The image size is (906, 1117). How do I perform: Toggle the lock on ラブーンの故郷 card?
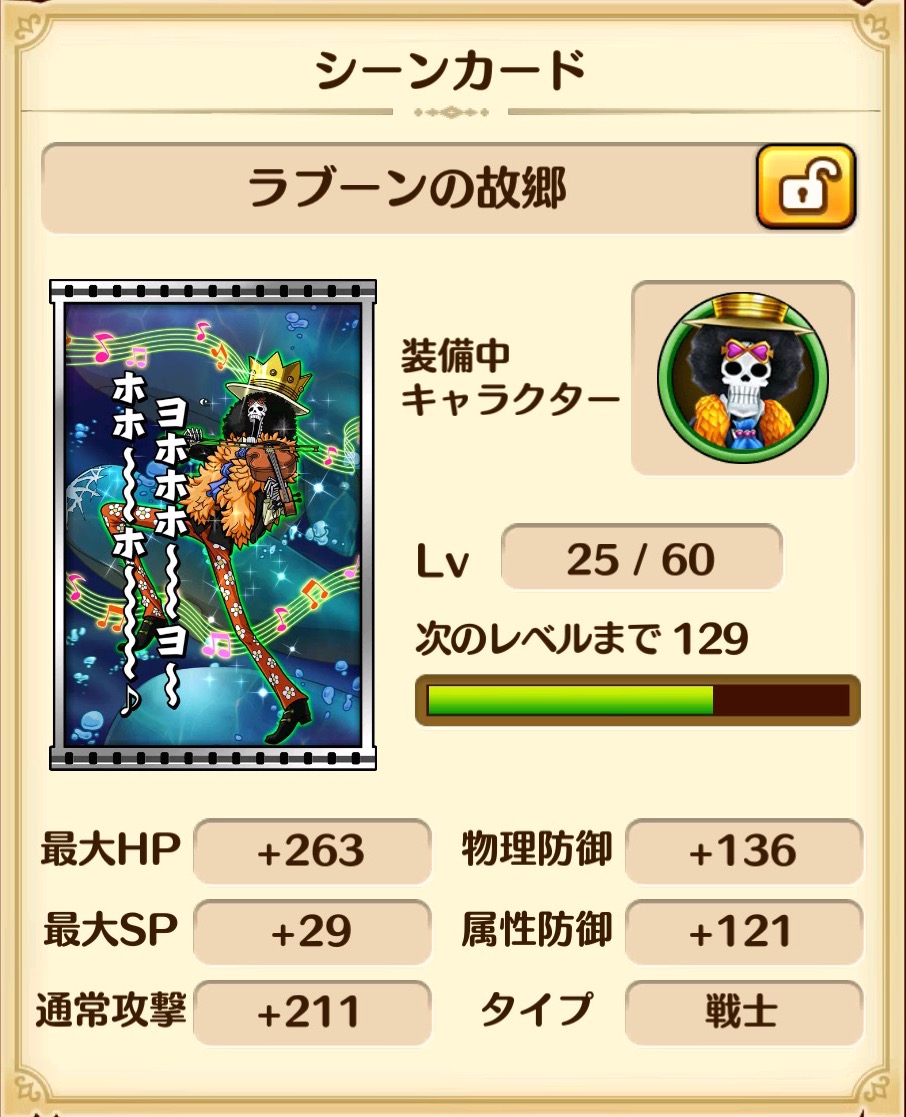805,186
